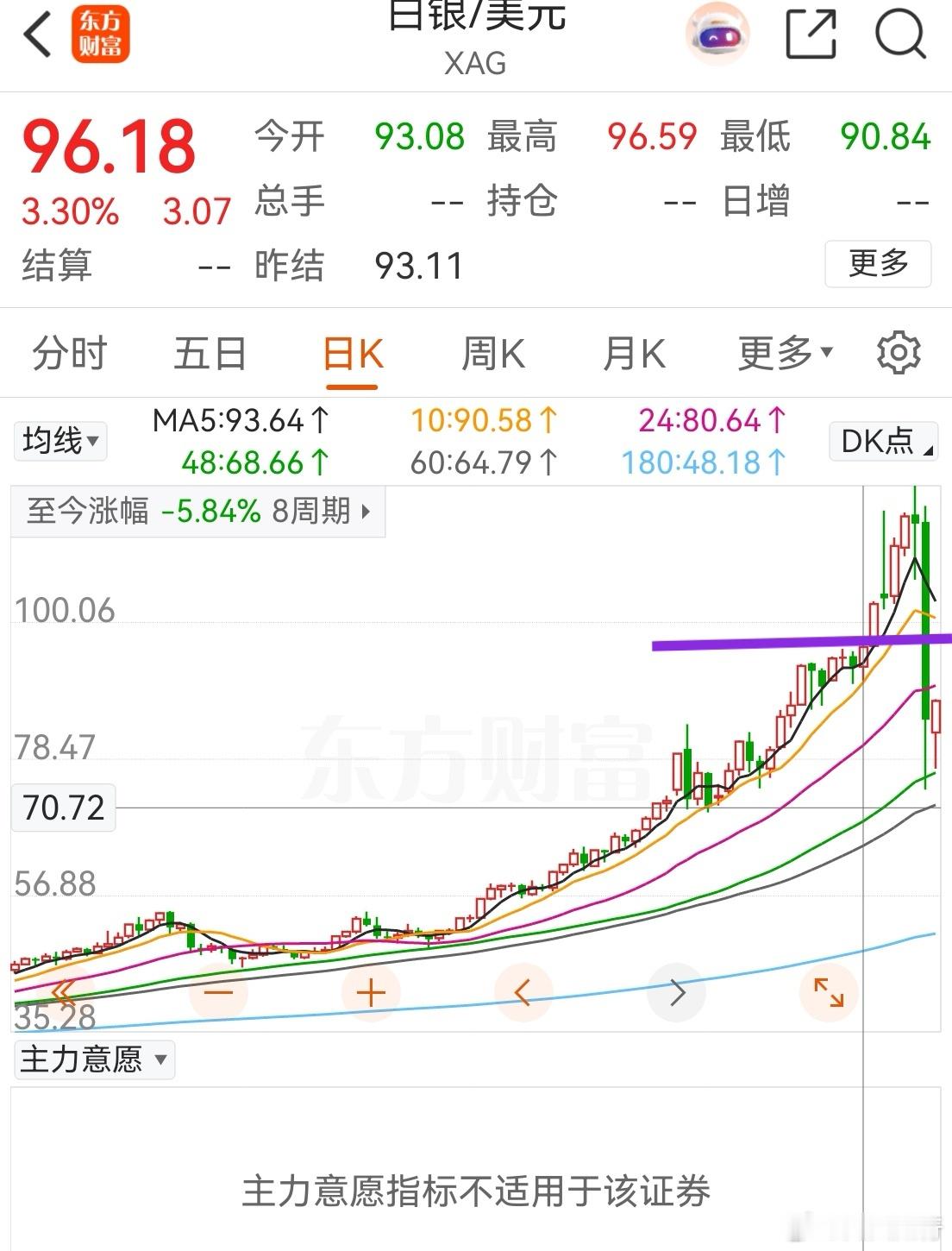952x1251 pixels.
Task: Expand the 主力意愿 indicator dropdown
Action: pos(95,1060)
